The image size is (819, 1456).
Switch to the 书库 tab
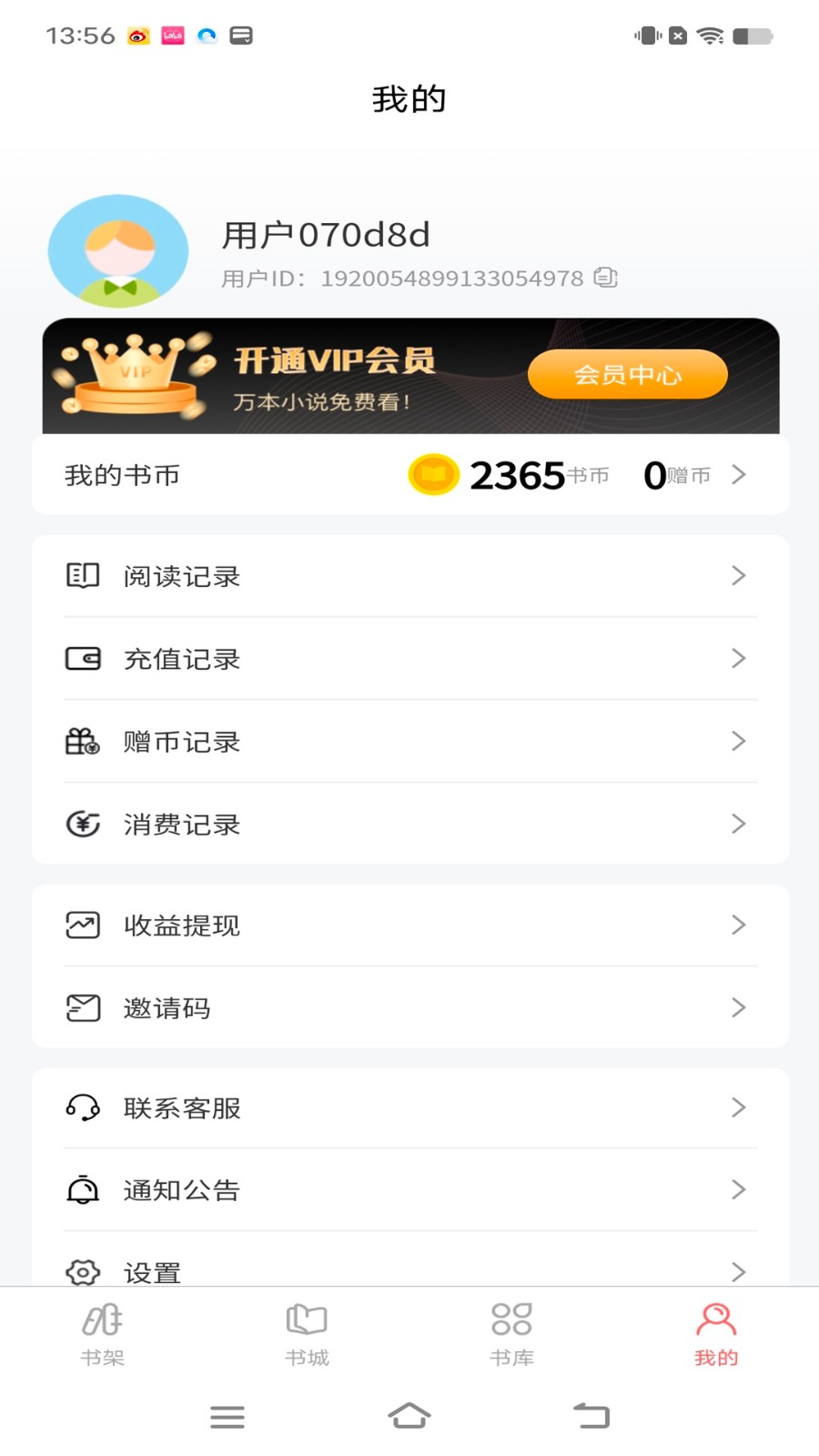[x=511, y=1333]
